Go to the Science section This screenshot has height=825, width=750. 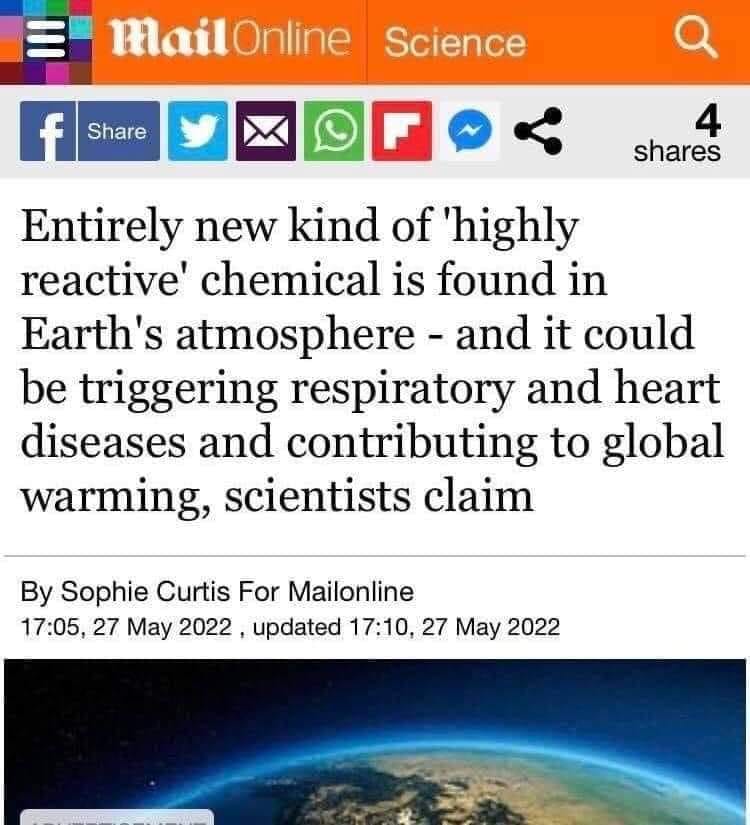pos(454,42)
